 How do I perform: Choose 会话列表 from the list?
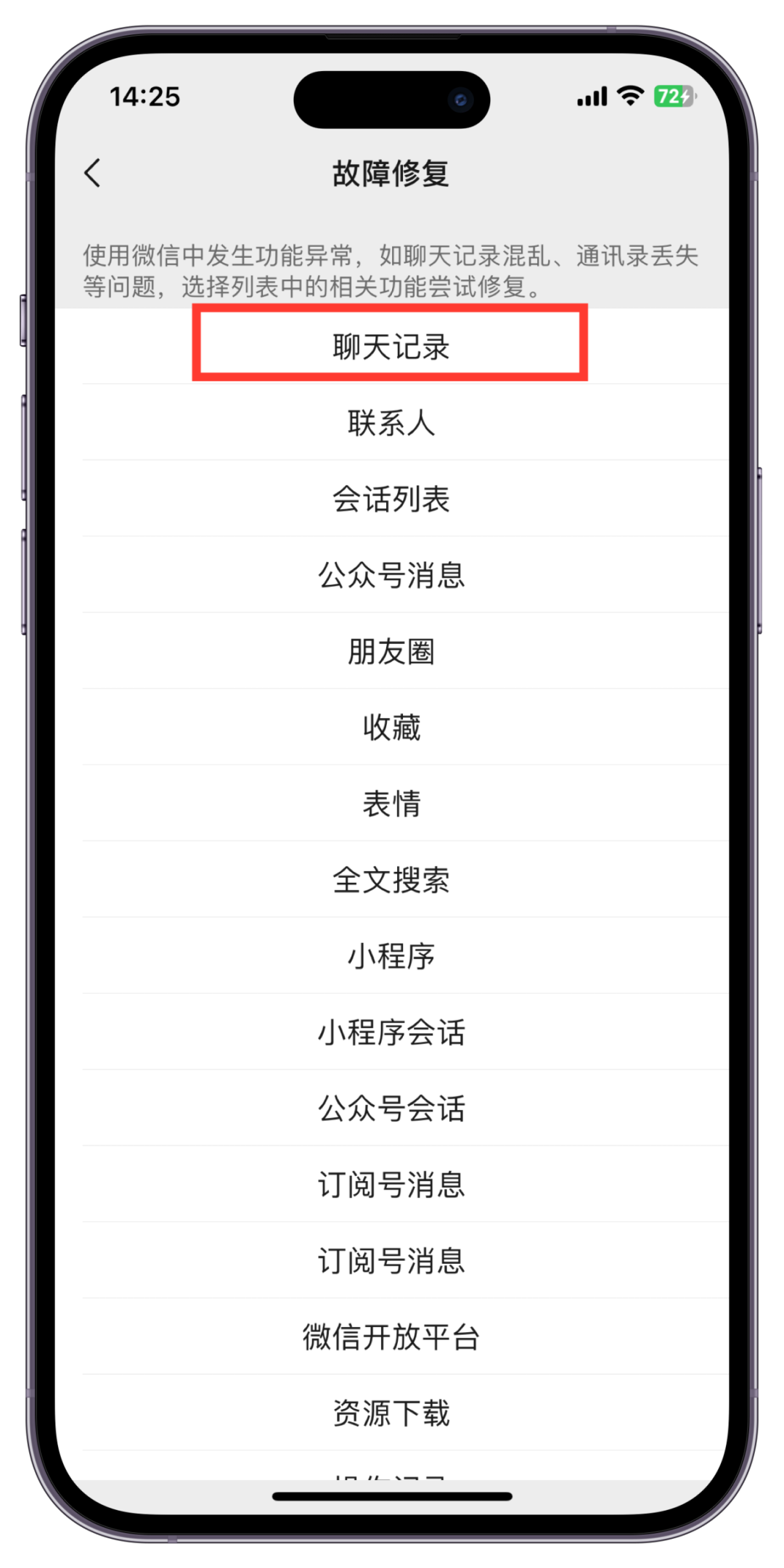tap(391, 499)
